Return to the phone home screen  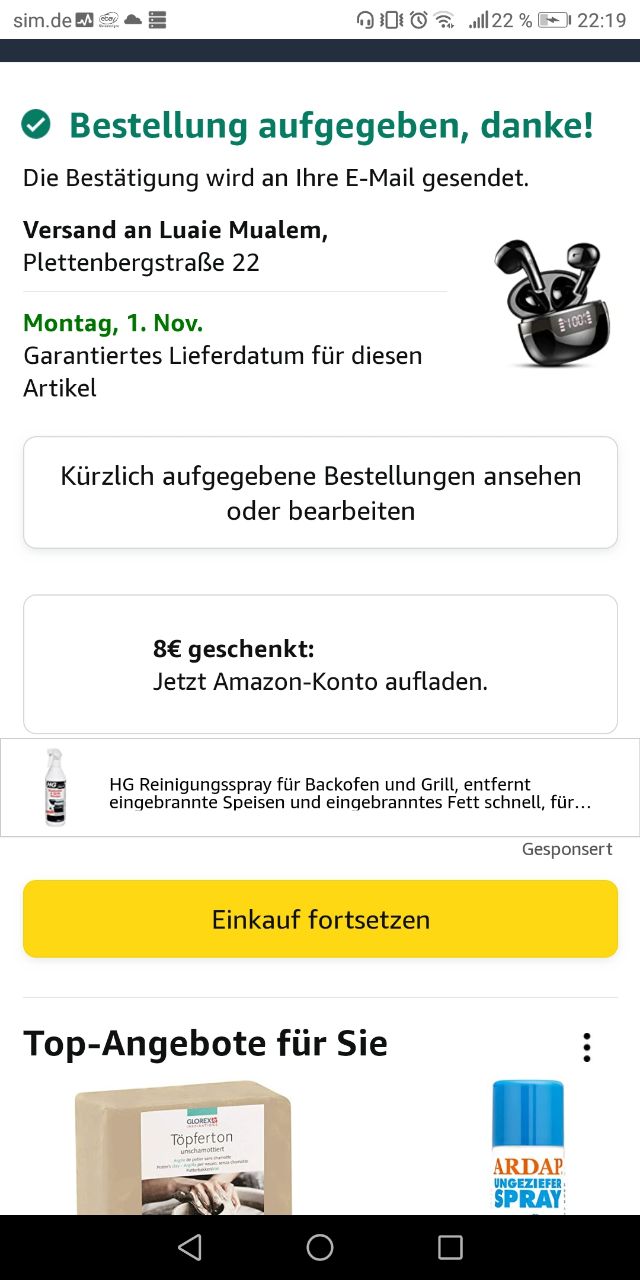coord(320,1247)
